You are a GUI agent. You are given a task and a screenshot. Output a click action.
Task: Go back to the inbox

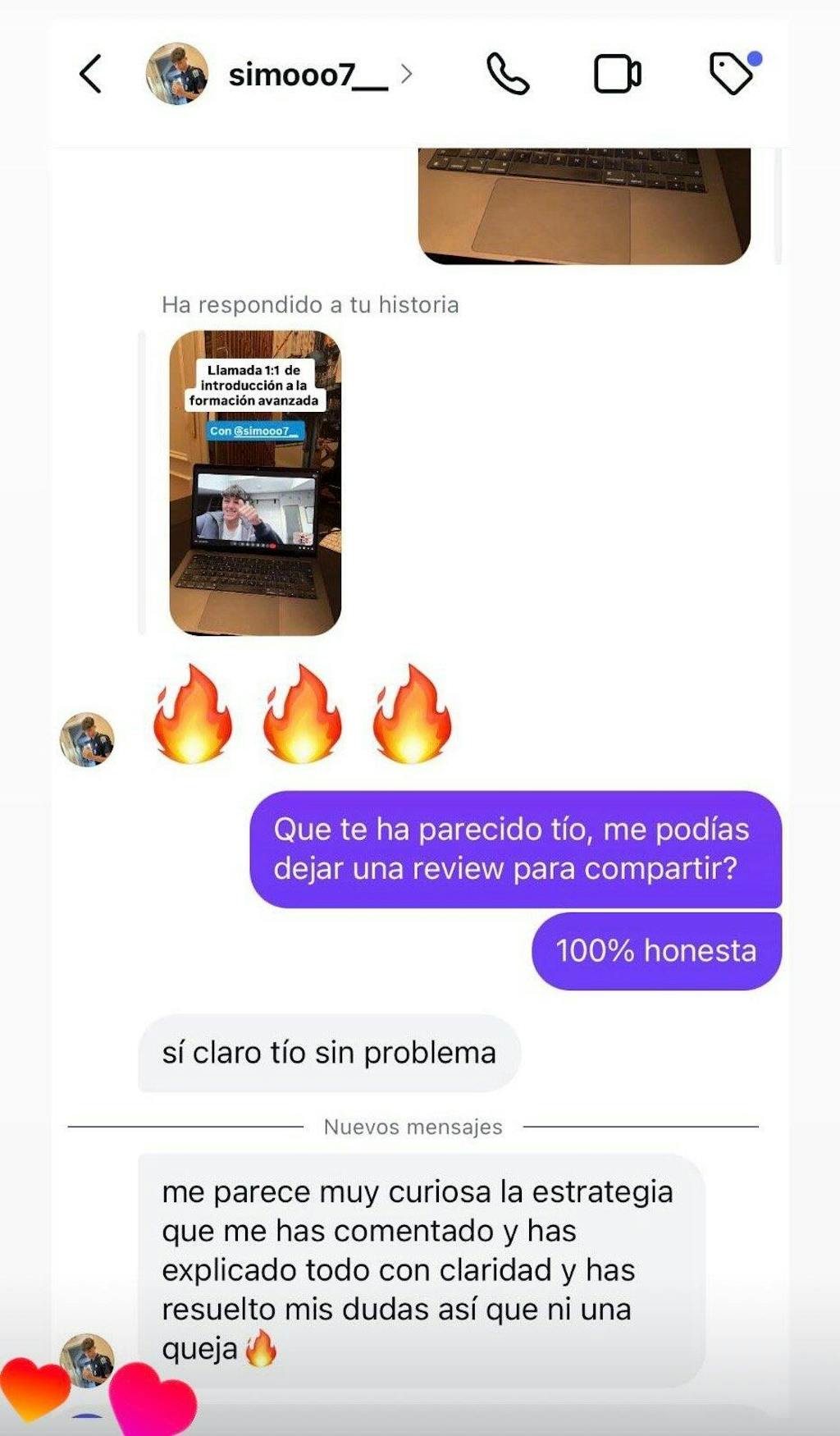(91, 74)
